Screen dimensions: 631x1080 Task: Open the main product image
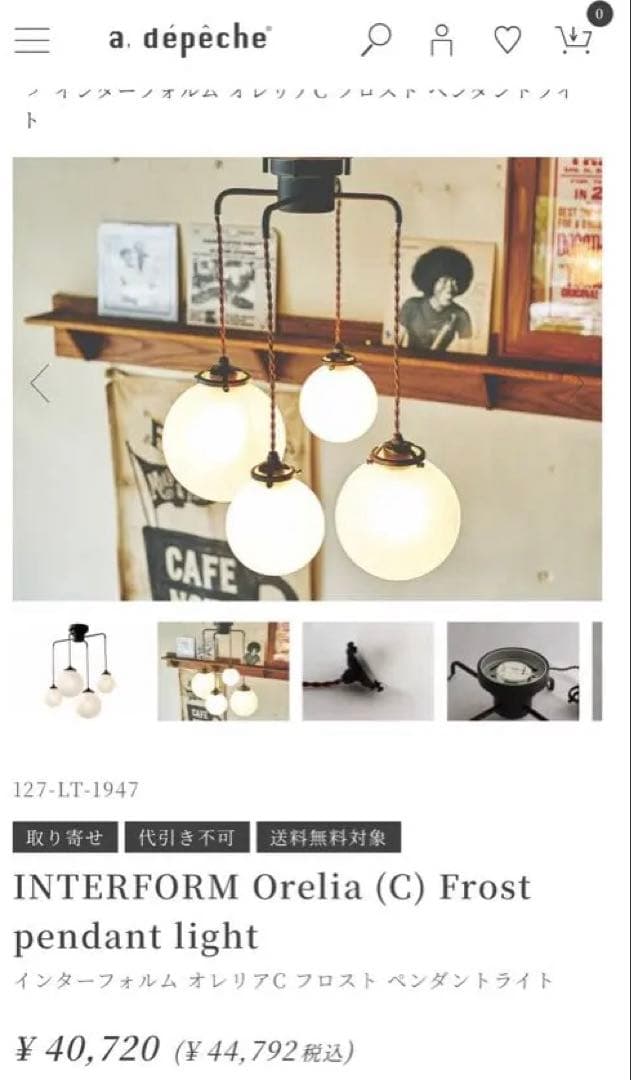[x=307, y=378]
